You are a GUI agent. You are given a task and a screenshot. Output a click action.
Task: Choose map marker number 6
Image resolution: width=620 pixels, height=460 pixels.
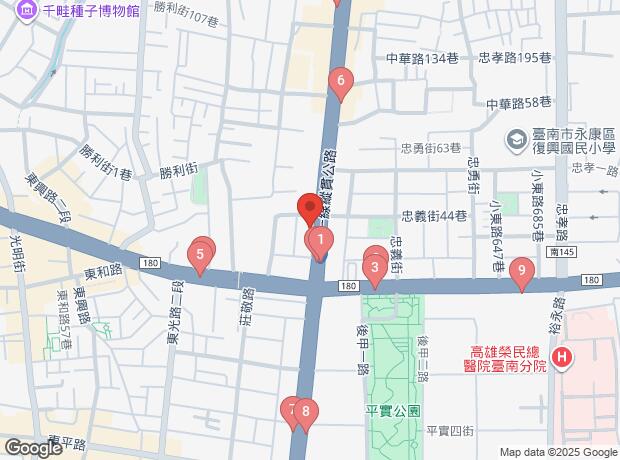(341, 83)
